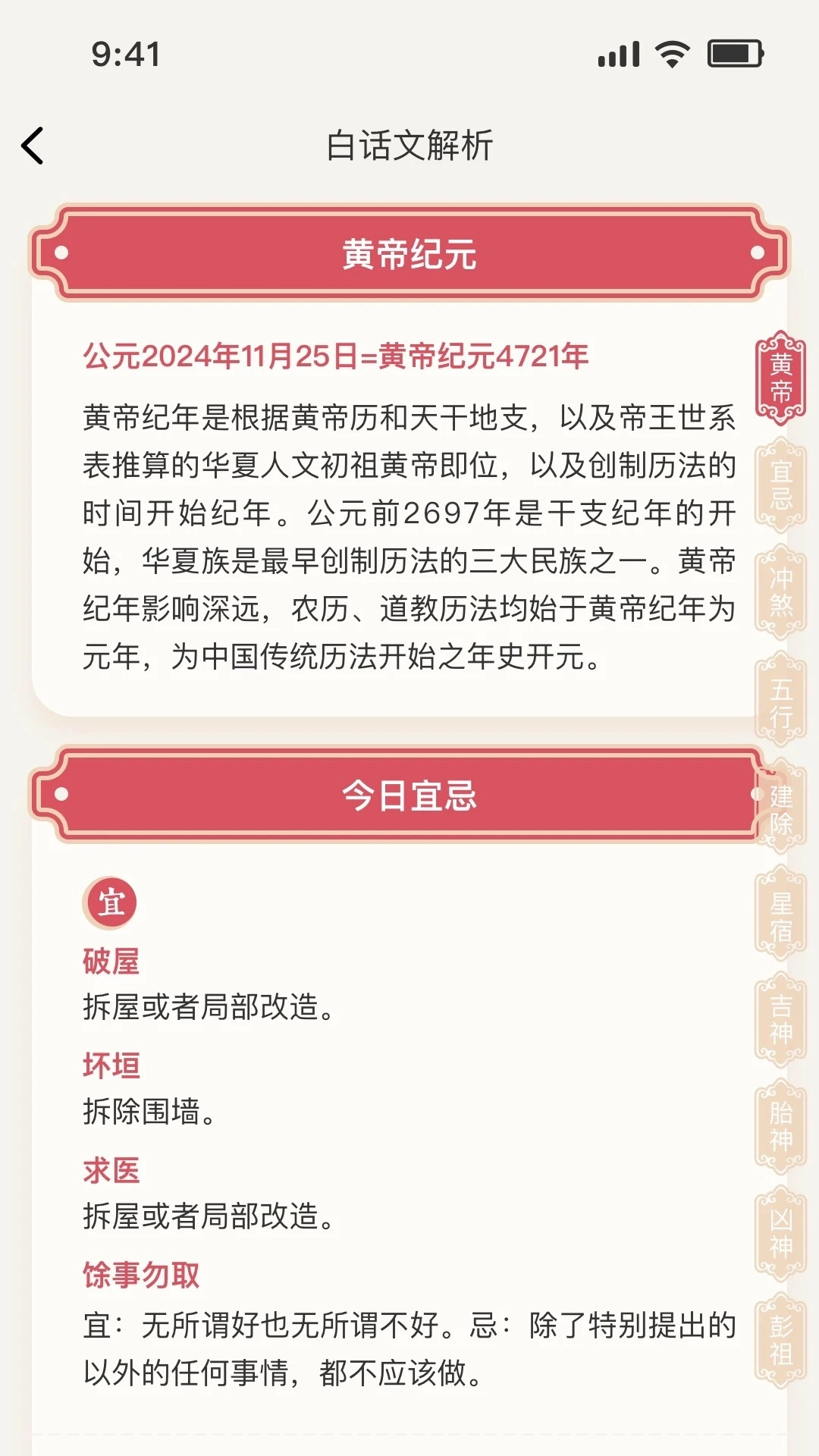
Task: Navigate back using the back arrow
Action: 32,144
